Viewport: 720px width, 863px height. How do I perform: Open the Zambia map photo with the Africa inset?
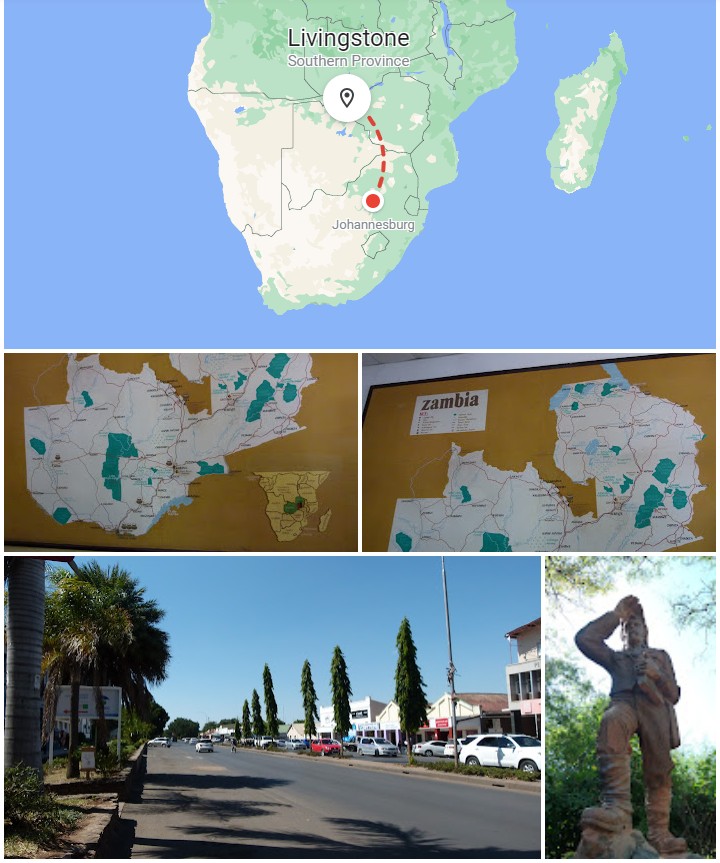pyautogui.click(x=181, y=451)
